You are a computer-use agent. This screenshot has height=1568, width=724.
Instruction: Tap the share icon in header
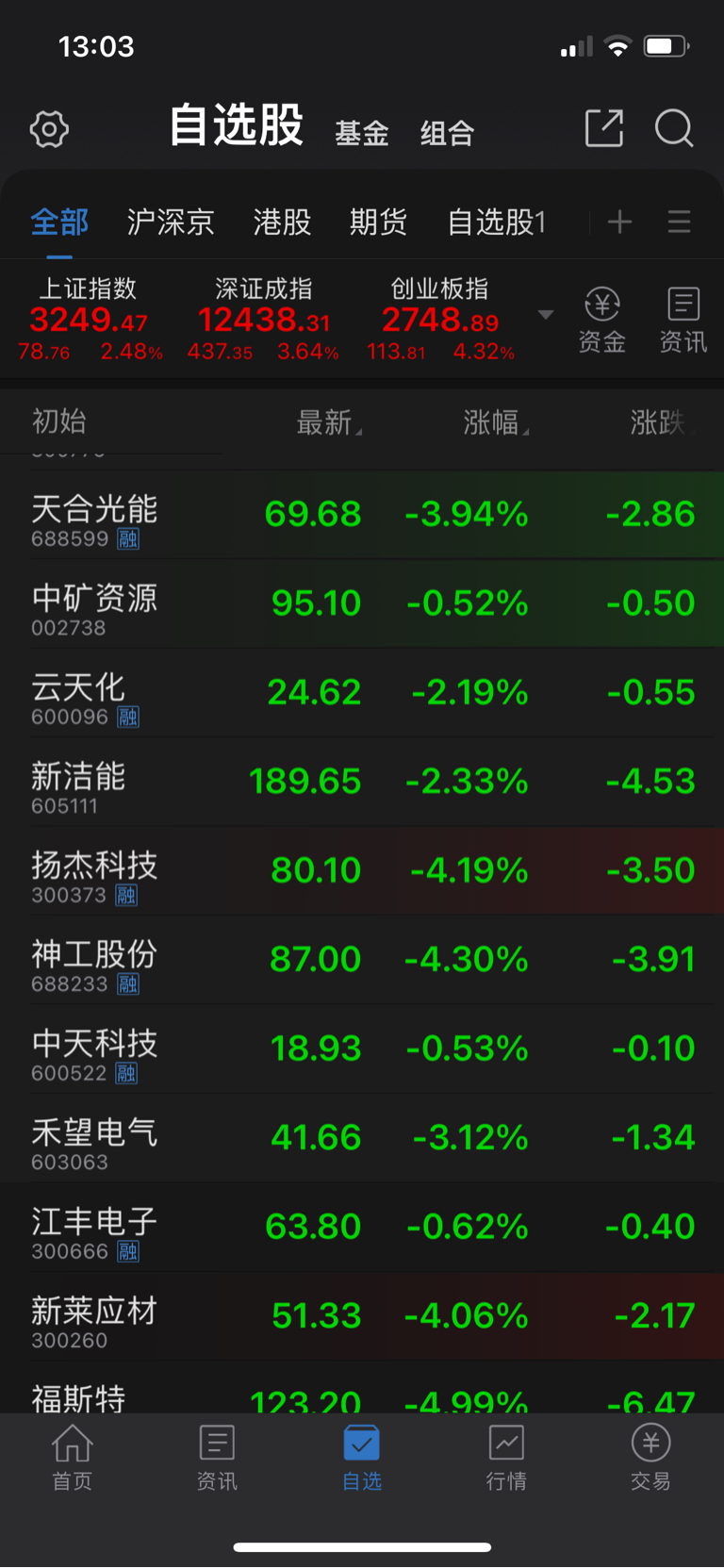[x=604, y=128]
